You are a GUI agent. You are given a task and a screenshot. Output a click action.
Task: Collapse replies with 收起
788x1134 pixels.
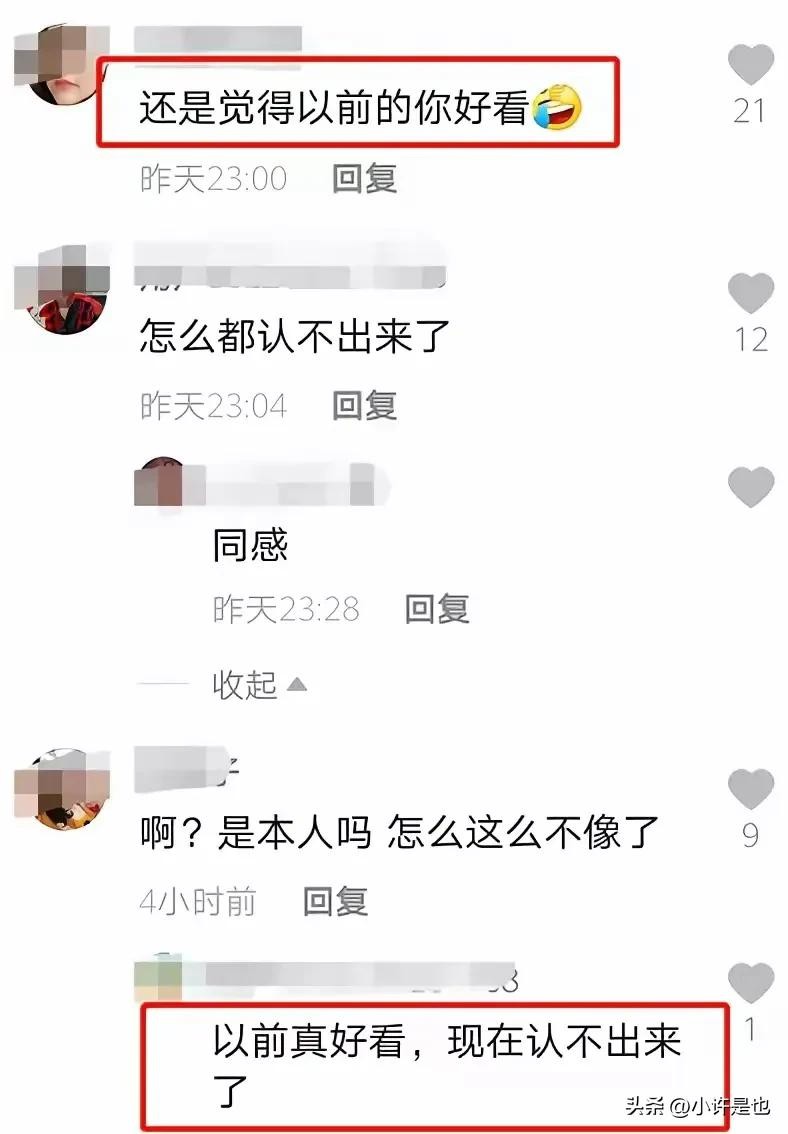point(258,685)
